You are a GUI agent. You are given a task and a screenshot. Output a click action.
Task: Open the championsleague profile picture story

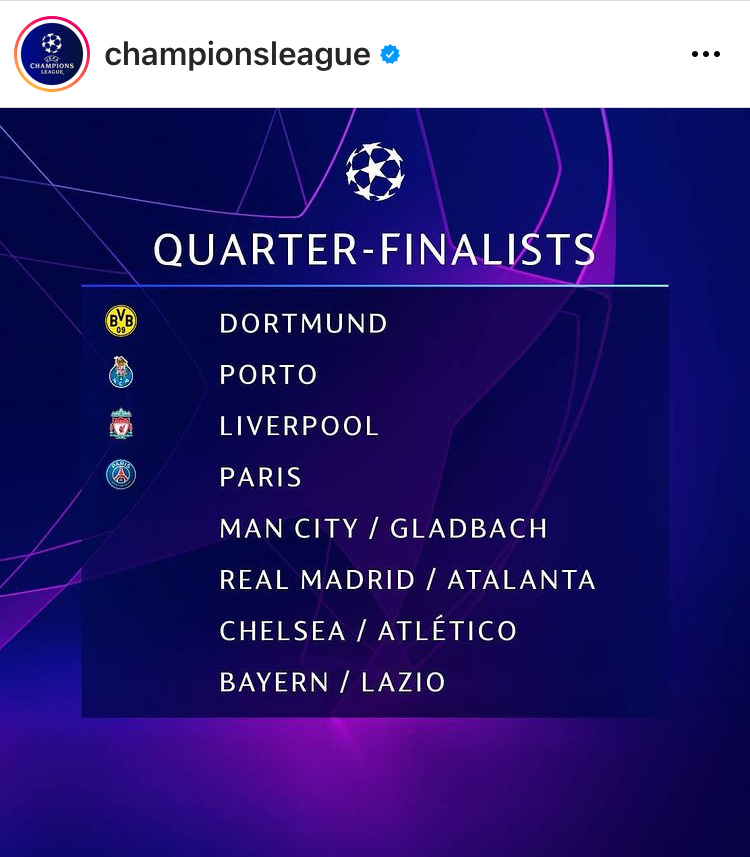click(52, 54)
